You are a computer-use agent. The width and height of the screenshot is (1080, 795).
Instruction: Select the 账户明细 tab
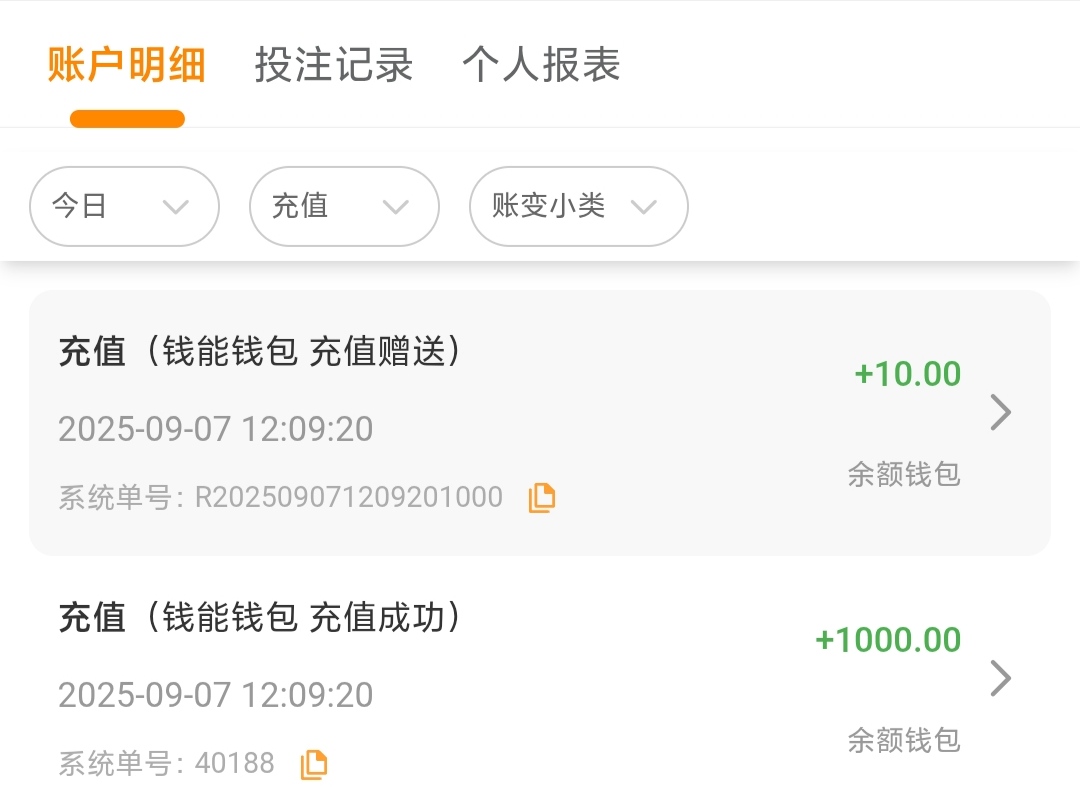click(x=127, y=65)
